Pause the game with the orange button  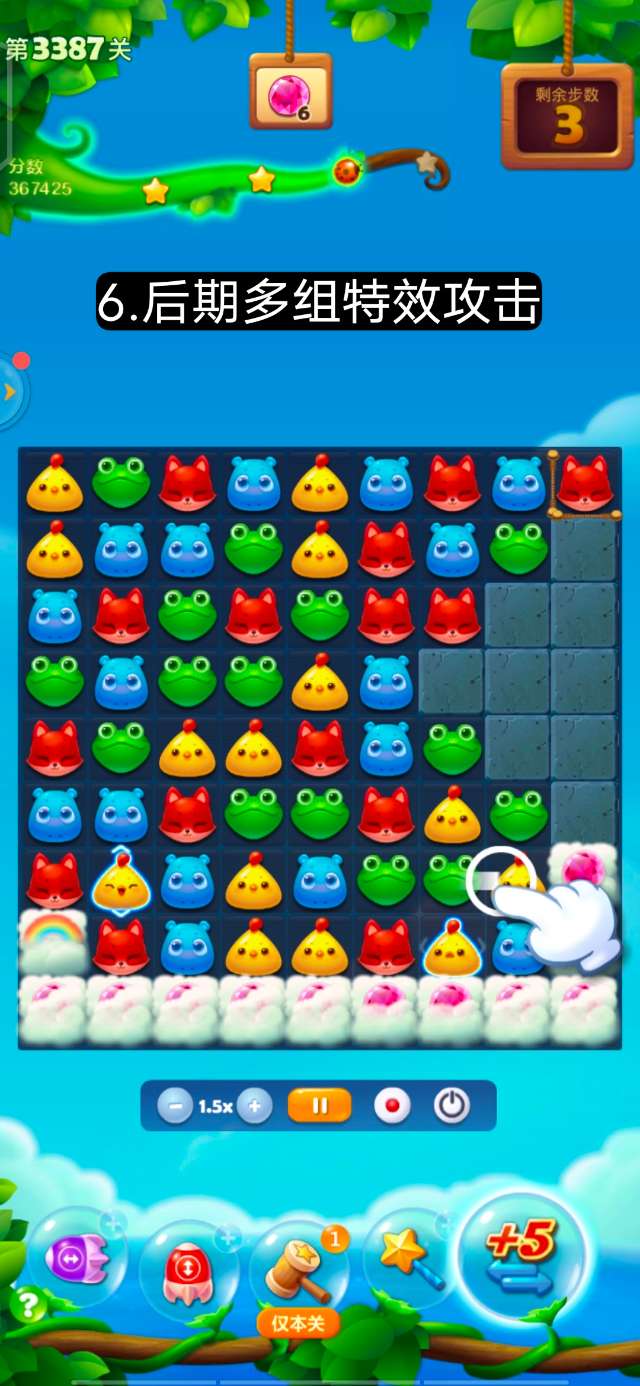point(320,1106)
